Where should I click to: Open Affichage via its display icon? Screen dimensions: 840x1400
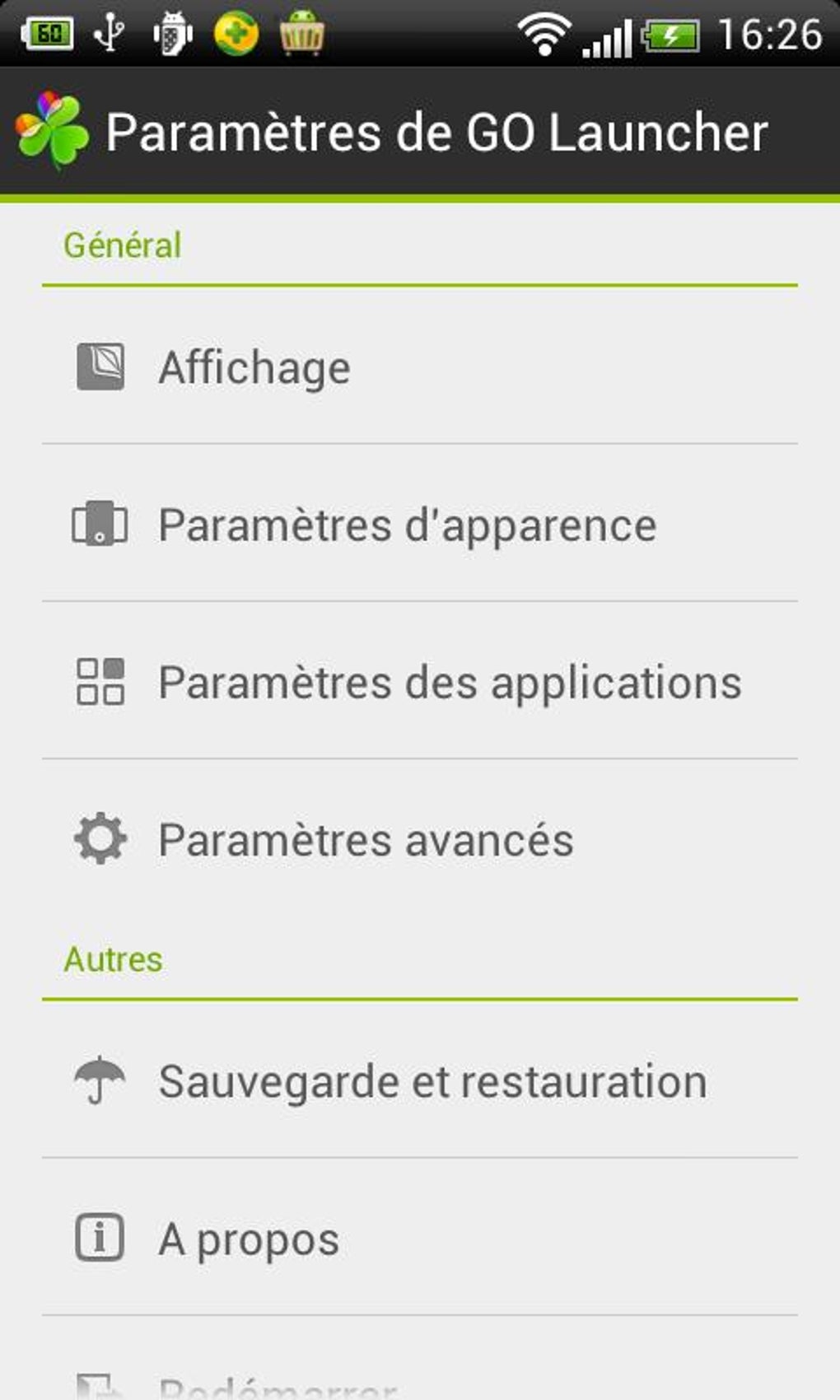tap(99, 366)
